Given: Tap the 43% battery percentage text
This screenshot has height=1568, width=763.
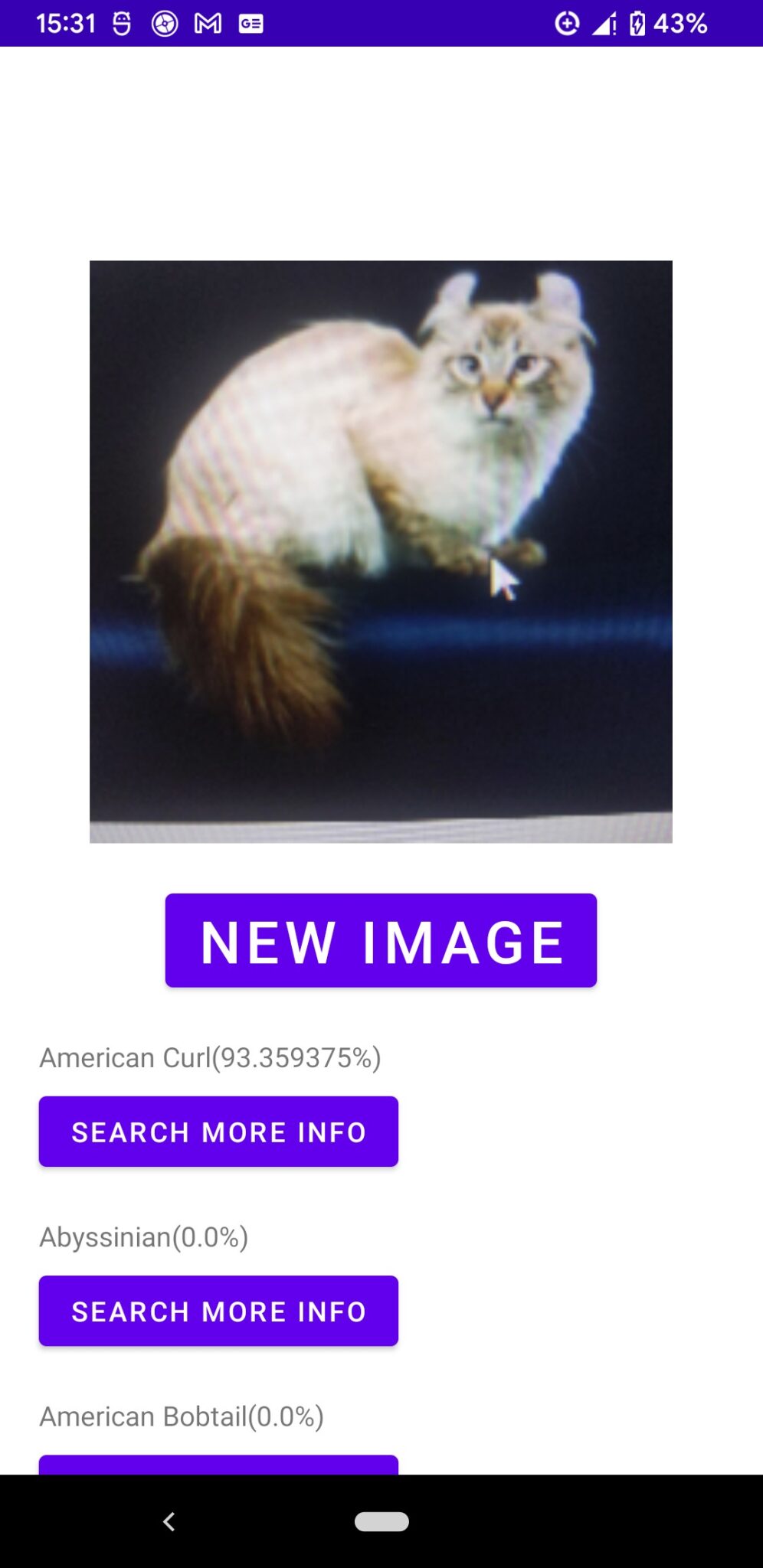Looking at the screenshot, I should pos(680,23).
